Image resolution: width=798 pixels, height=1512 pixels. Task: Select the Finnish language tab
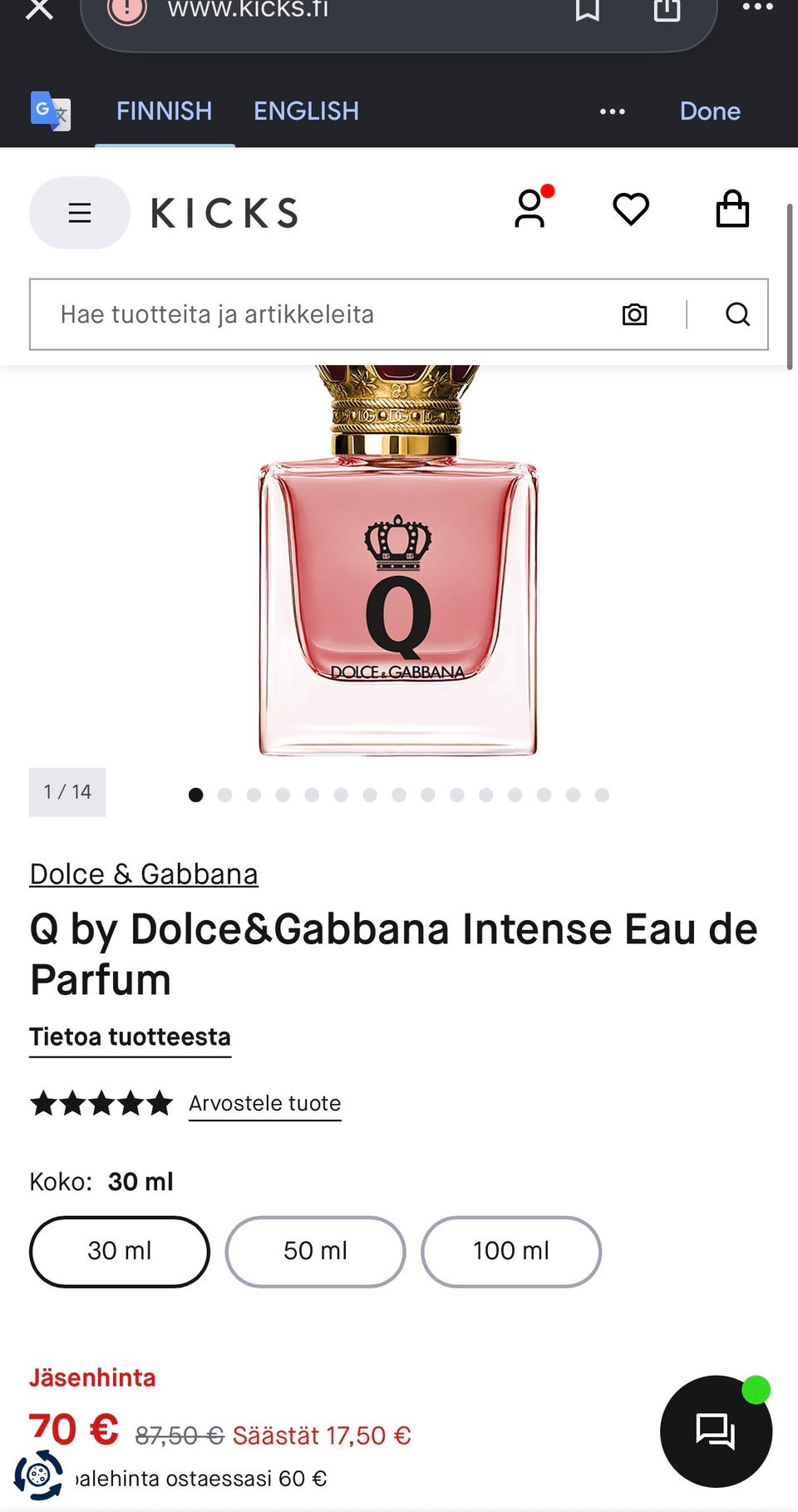point(164,111)
